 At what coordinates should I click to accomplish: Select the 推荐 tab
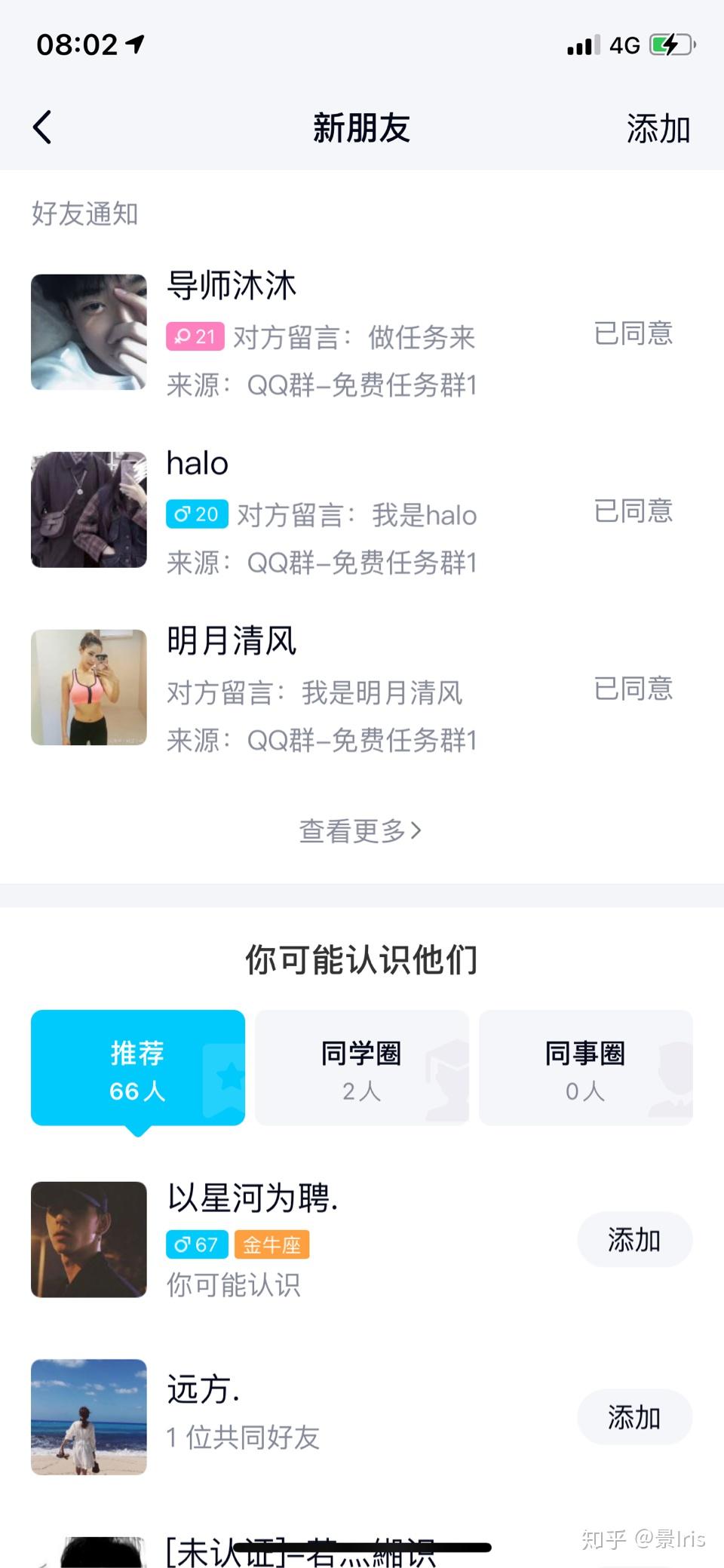click(x=138, y=1068)
